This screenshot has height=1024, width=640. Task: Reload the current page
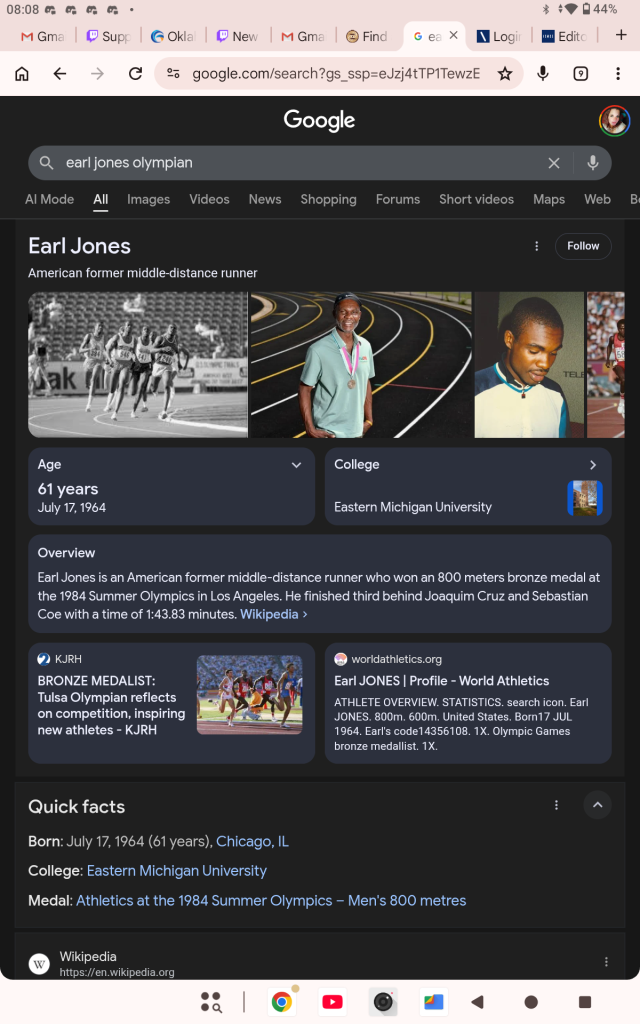pos(136,74)
